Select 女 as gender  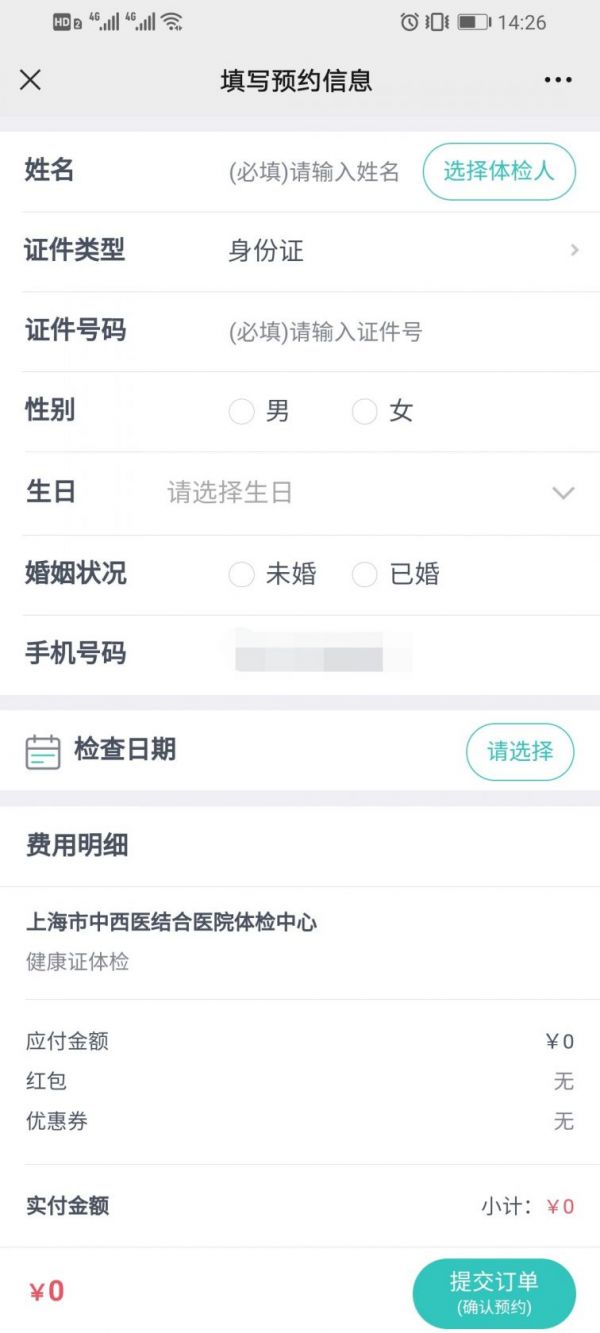[383, 411]
